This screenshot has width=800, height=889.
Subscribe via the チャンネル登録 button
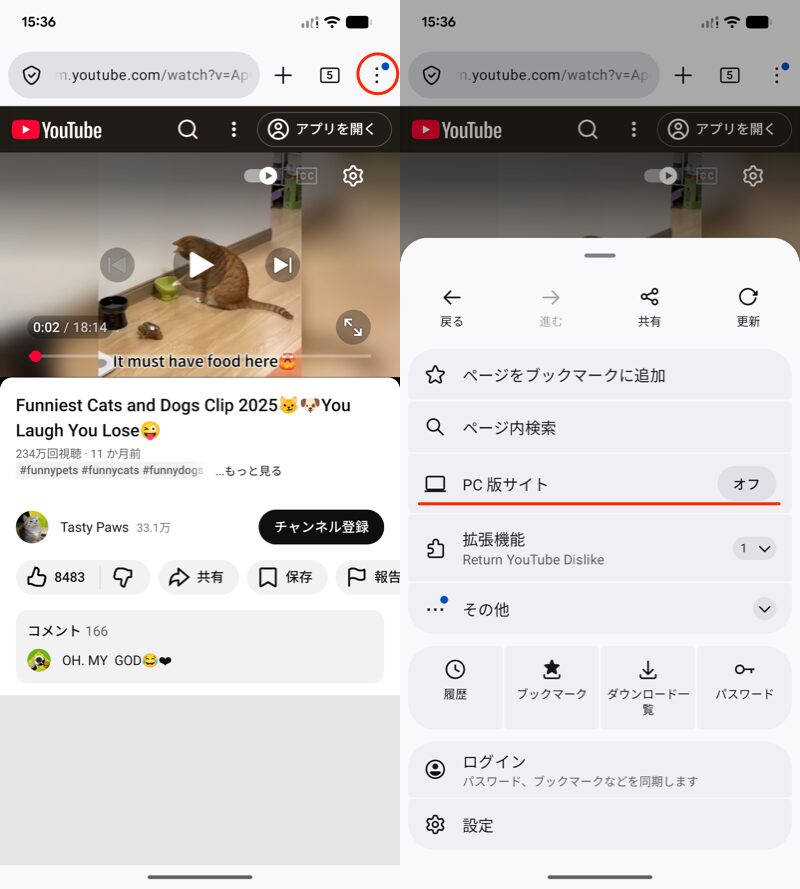[321, 527]
